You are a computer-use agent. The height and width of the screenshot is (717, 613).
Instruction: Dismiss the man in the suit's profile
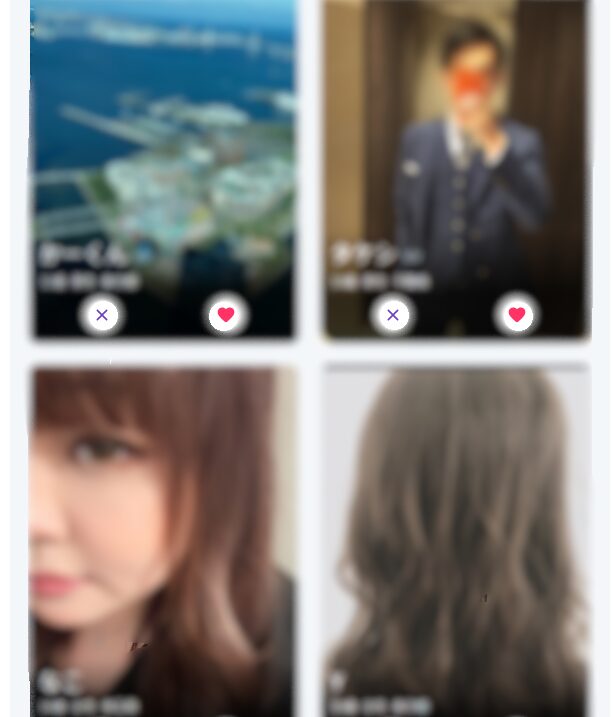pos(392,315)
